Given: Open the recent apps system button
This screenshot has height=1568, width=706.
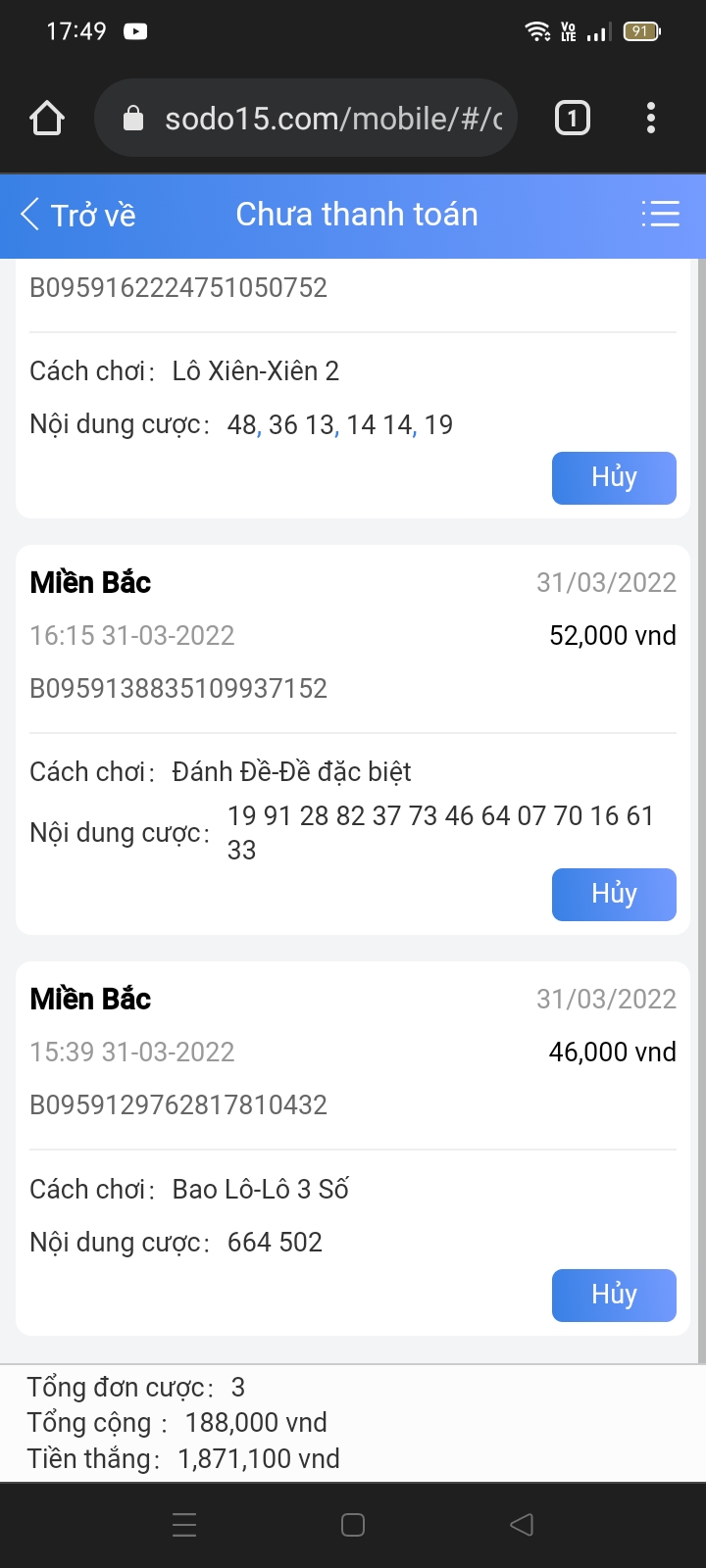Looking at the screenshot, I should 184,1525.
